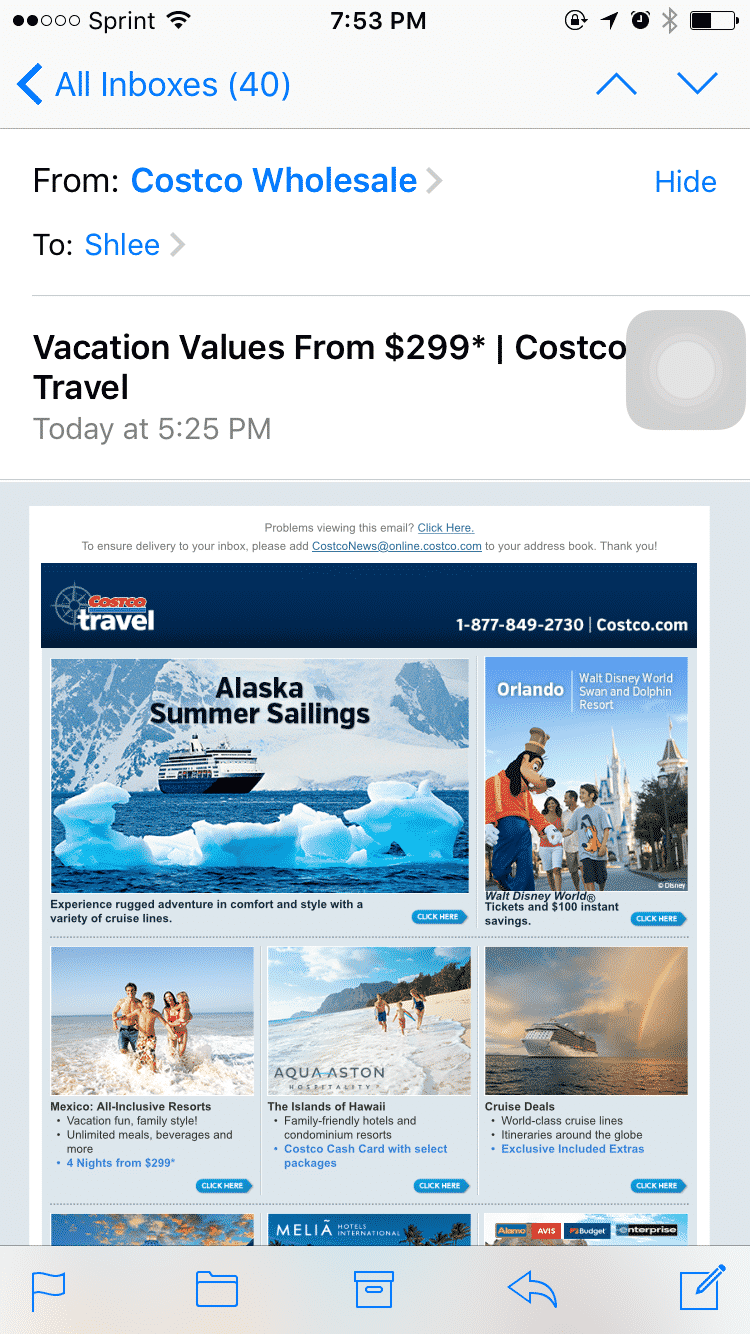The image size is (750, 1334).
Task: Hide the message header details
Action: 685,182
